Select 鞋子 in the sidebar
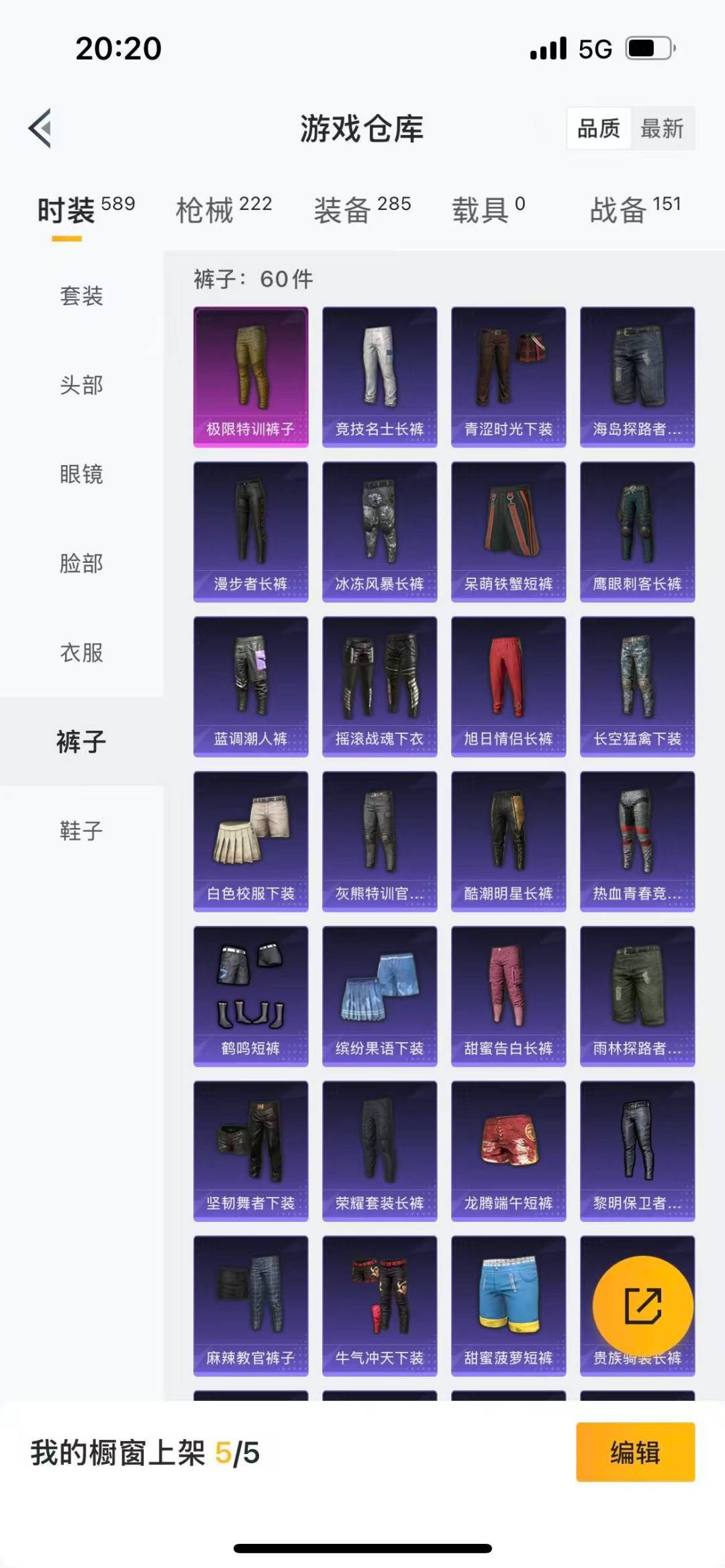 click(x=81, y=832)
